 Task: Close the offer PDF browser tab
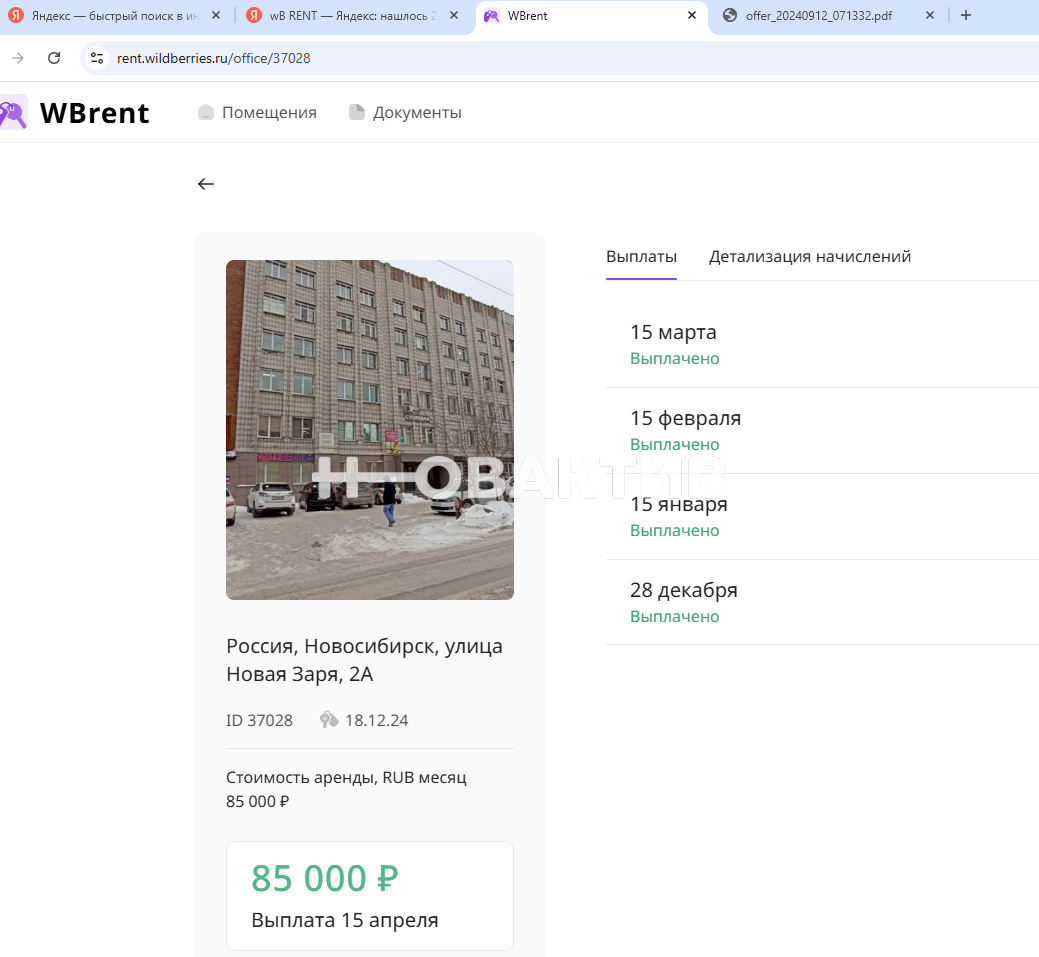930,16
